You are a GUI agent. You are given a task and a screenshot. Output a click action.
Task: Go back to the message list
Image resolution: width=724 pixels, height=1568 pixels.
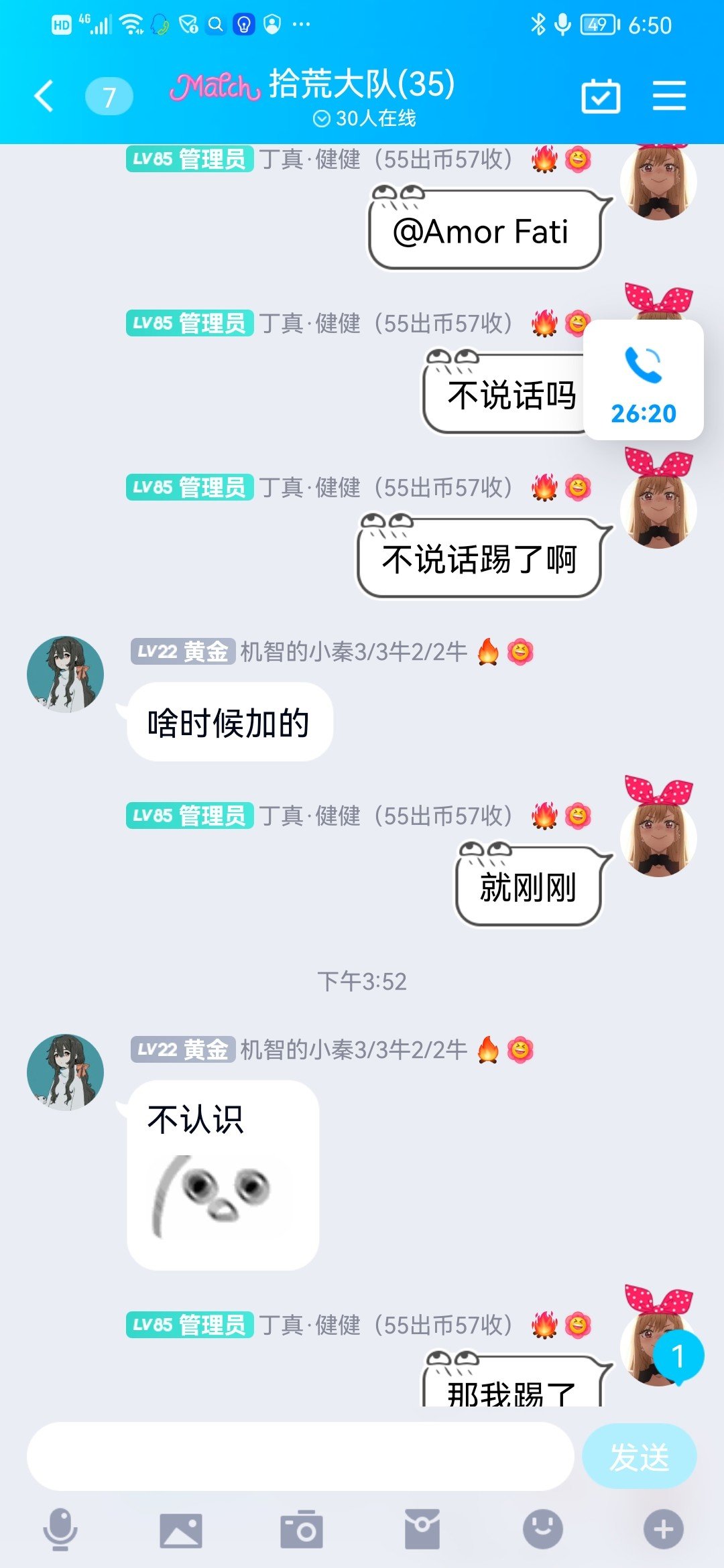click(x=44, y=96)
